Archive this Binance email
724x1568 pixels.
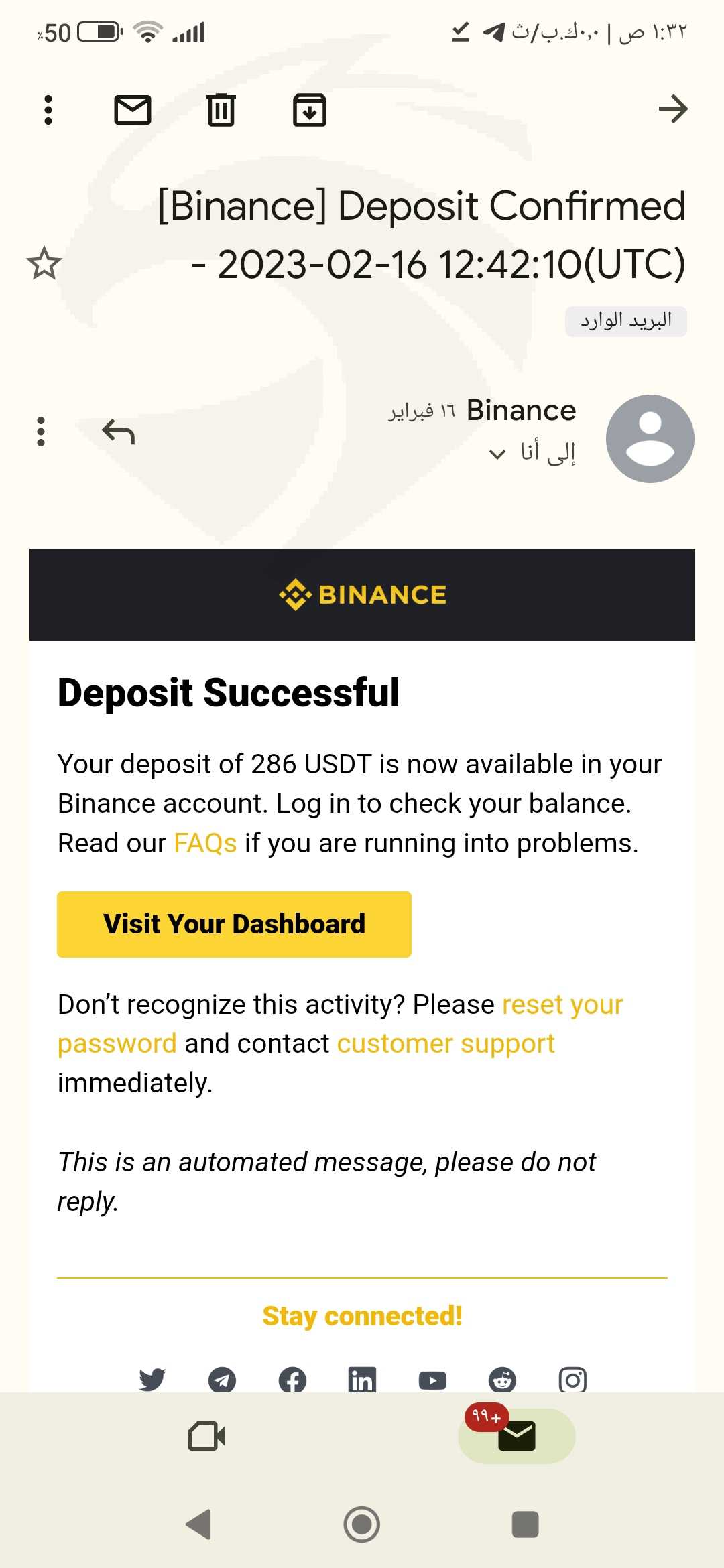(310, 110)
